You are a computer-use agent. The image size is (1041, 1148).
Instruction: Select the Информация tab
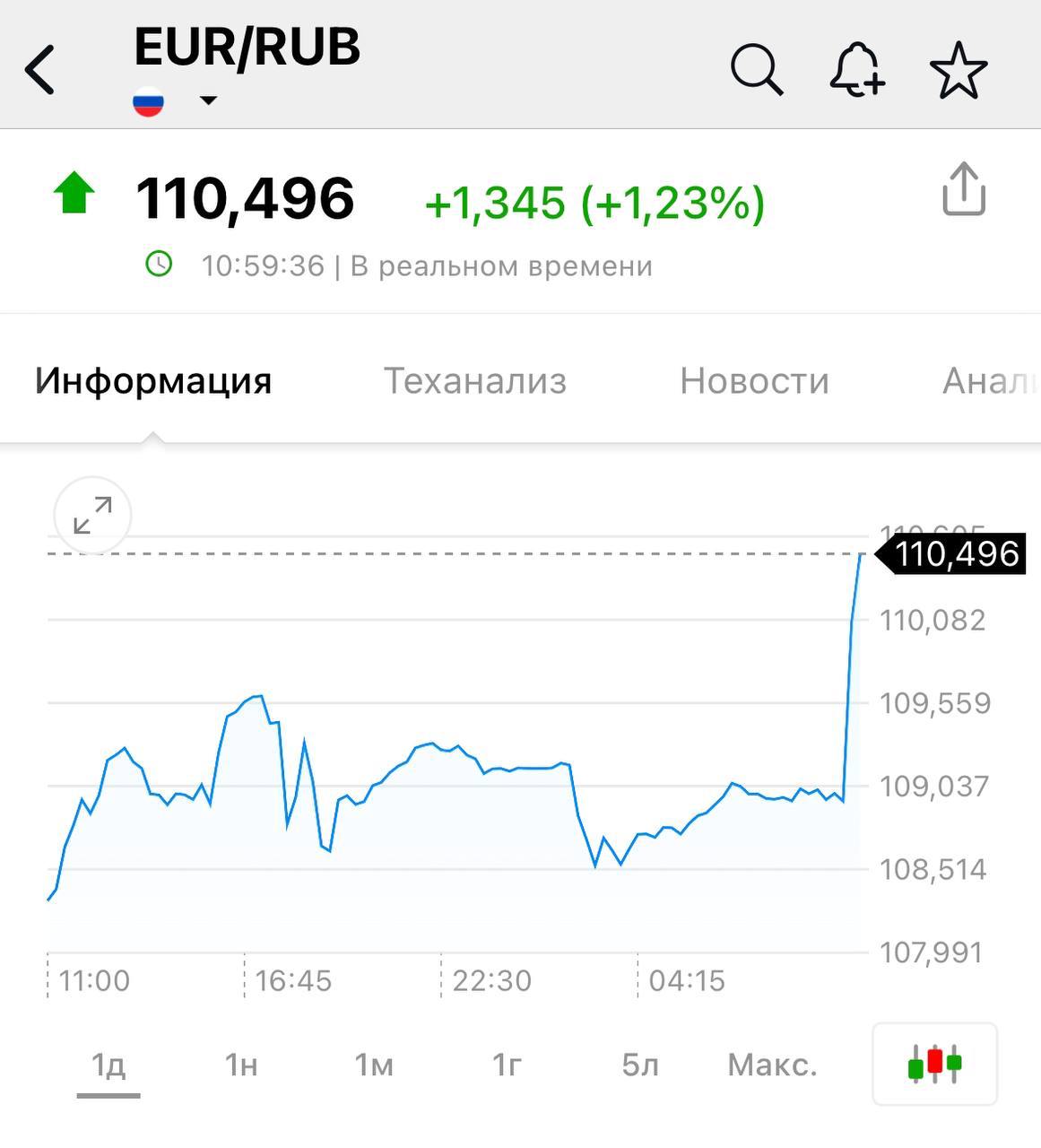(153, 380)
